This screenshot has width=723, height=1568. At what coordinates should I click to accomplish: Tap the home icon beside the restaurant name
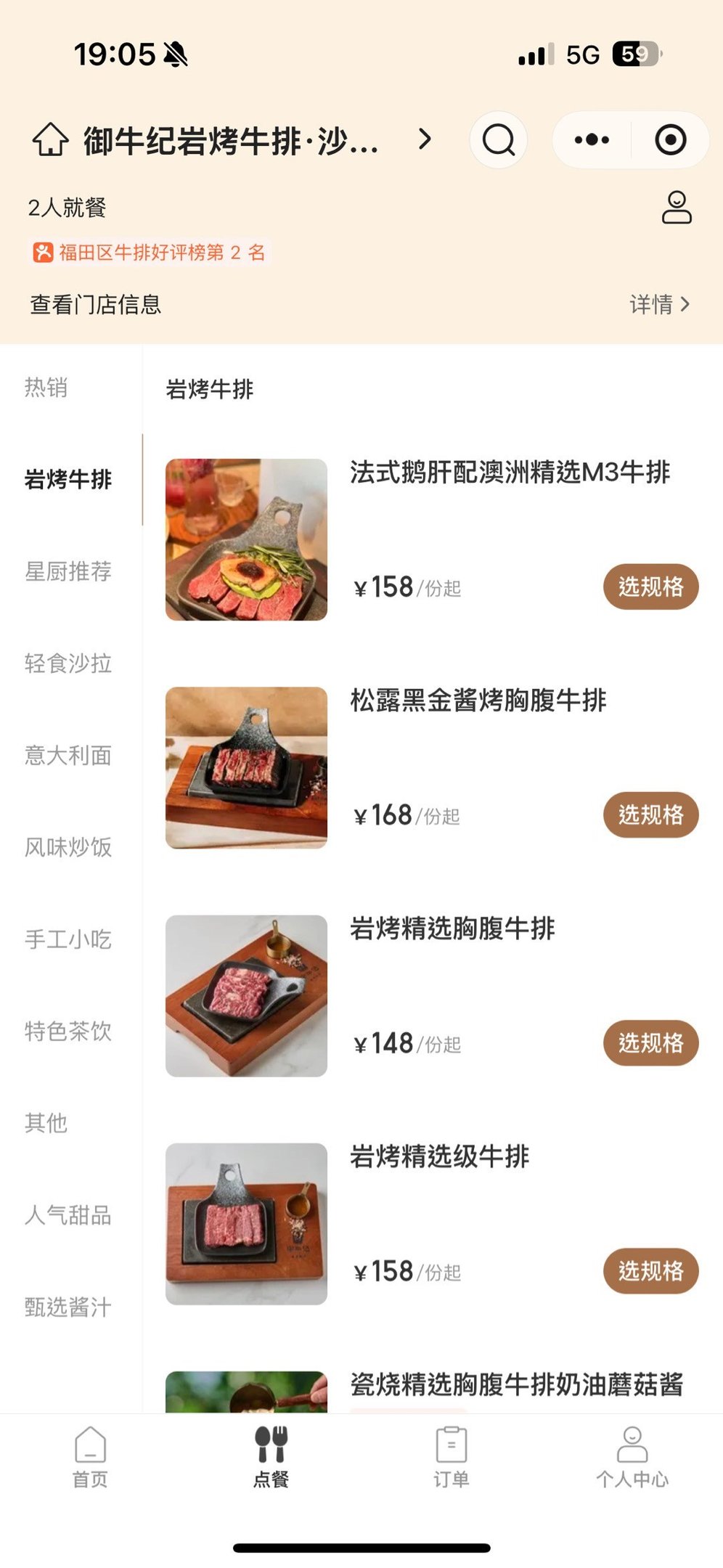tap(50, 139)
